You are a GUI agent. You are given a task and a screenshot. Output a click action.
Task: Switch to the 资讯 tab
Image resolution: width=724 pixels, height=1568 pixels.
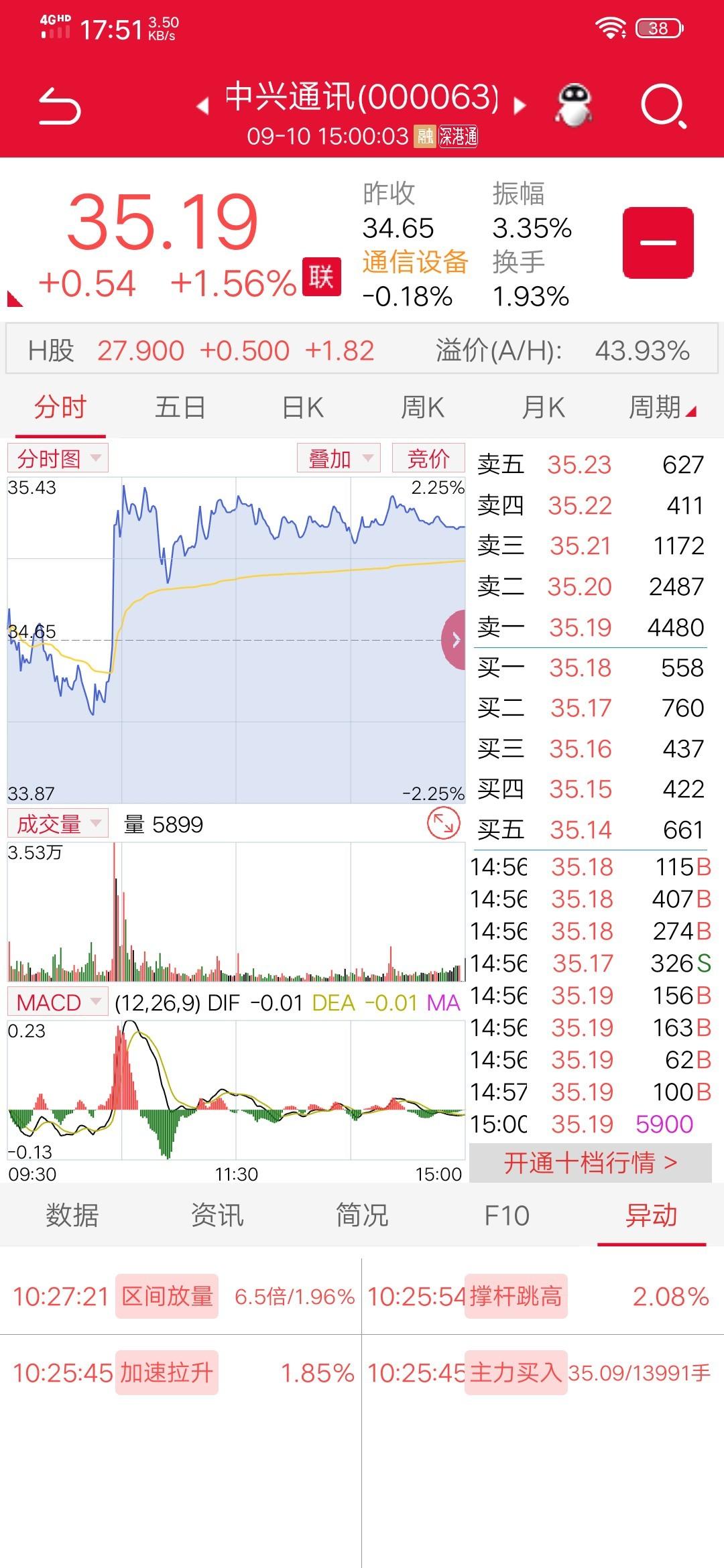click(x=217, y=1215)
